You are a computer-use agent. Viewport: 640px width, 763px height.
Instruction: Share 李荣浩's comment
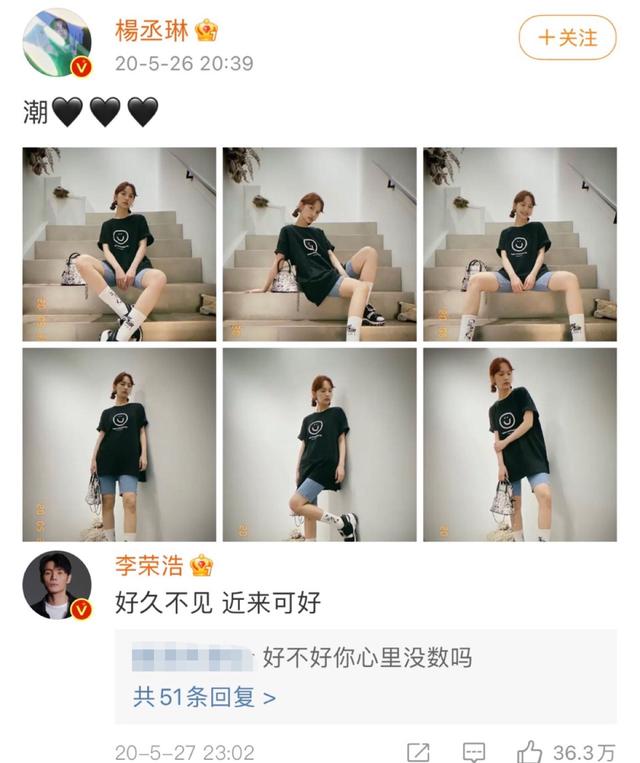coord(418,752)
